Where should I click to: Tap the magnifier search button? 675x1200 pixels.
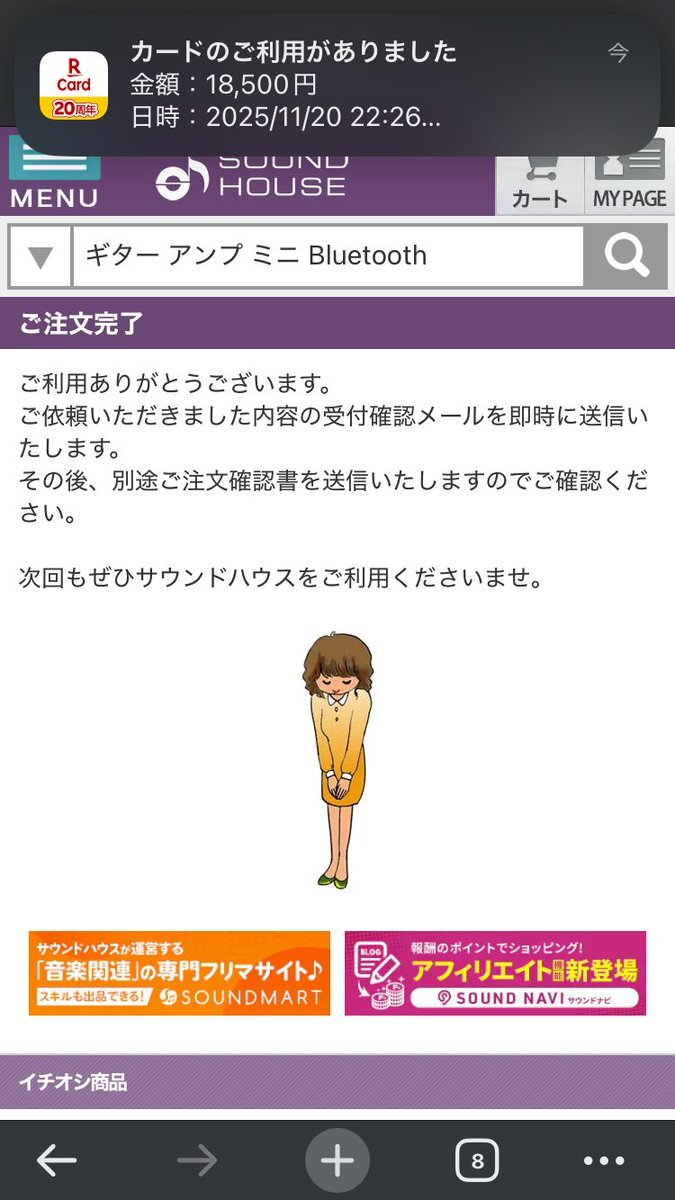tap(625, 257)
